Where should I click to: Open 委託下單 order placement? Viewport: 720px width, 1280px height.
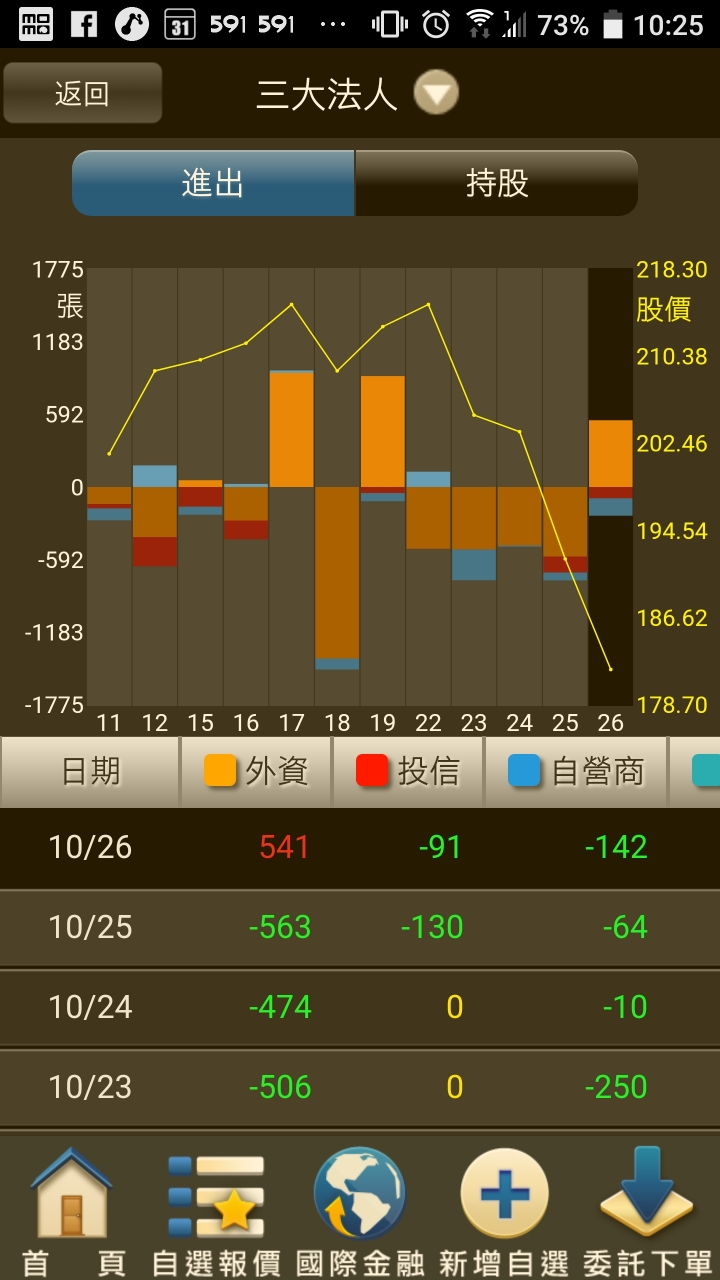[647, 1210]
